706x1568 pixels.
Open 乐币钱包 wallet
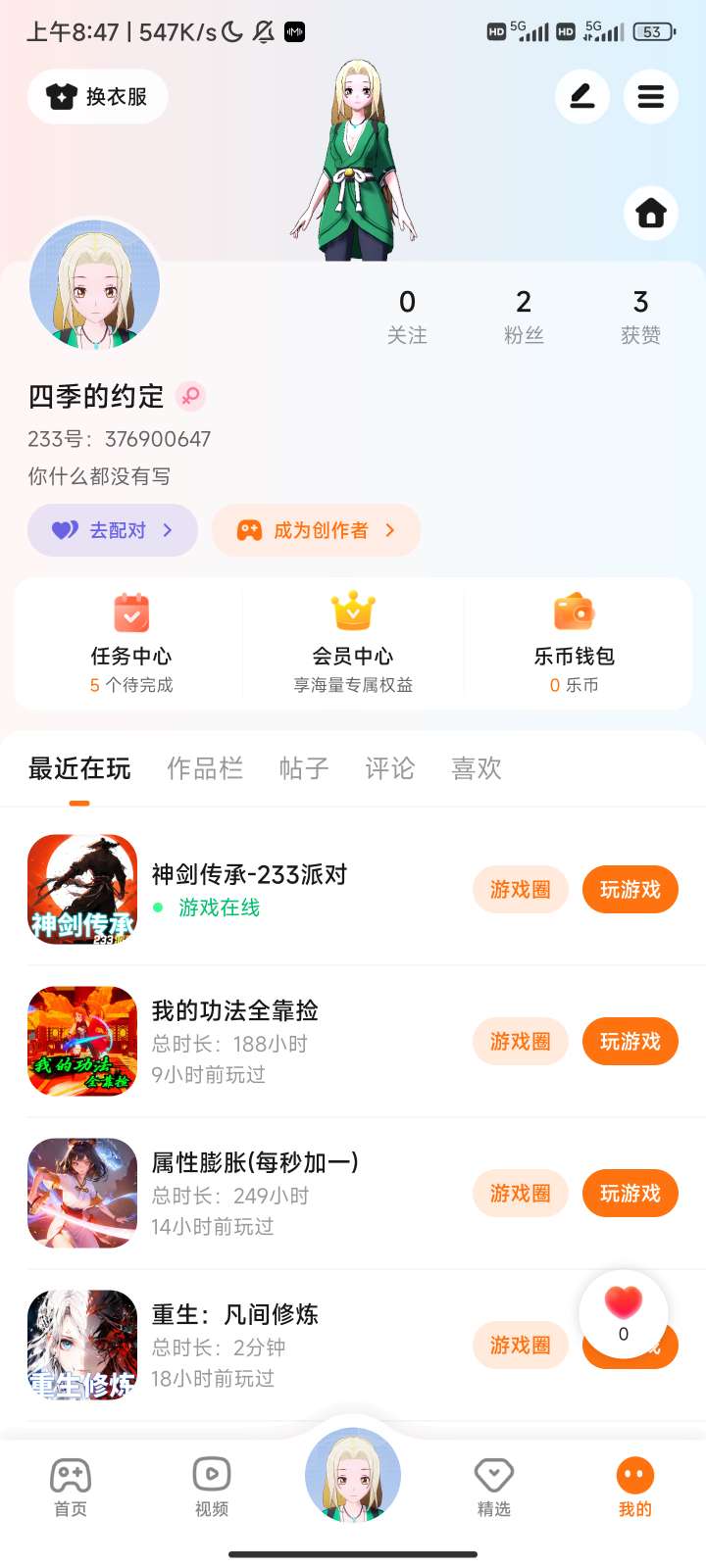(574, 642)
